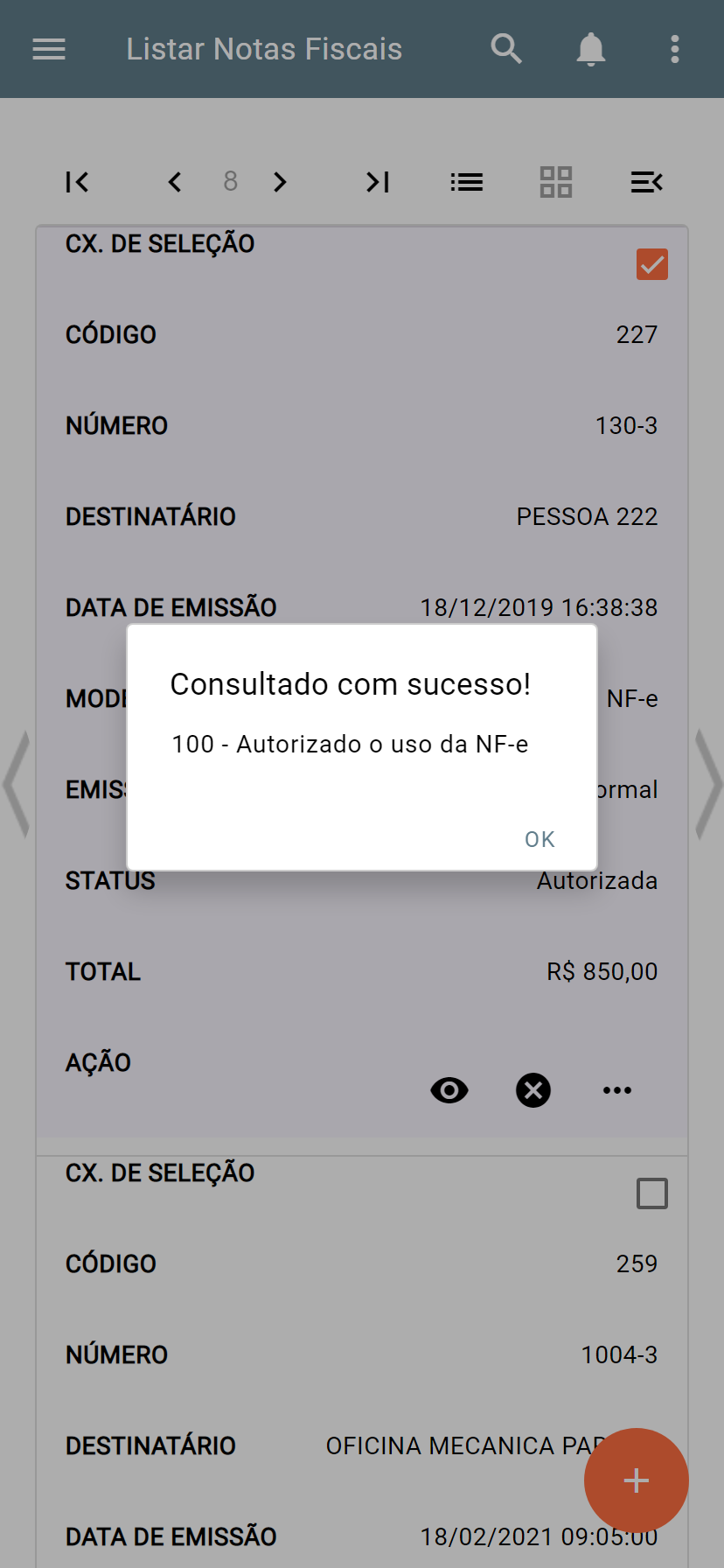This screenshot has height=1568, width=724.
Task: Advance the card carousel with right chevron
Action: 707,783
